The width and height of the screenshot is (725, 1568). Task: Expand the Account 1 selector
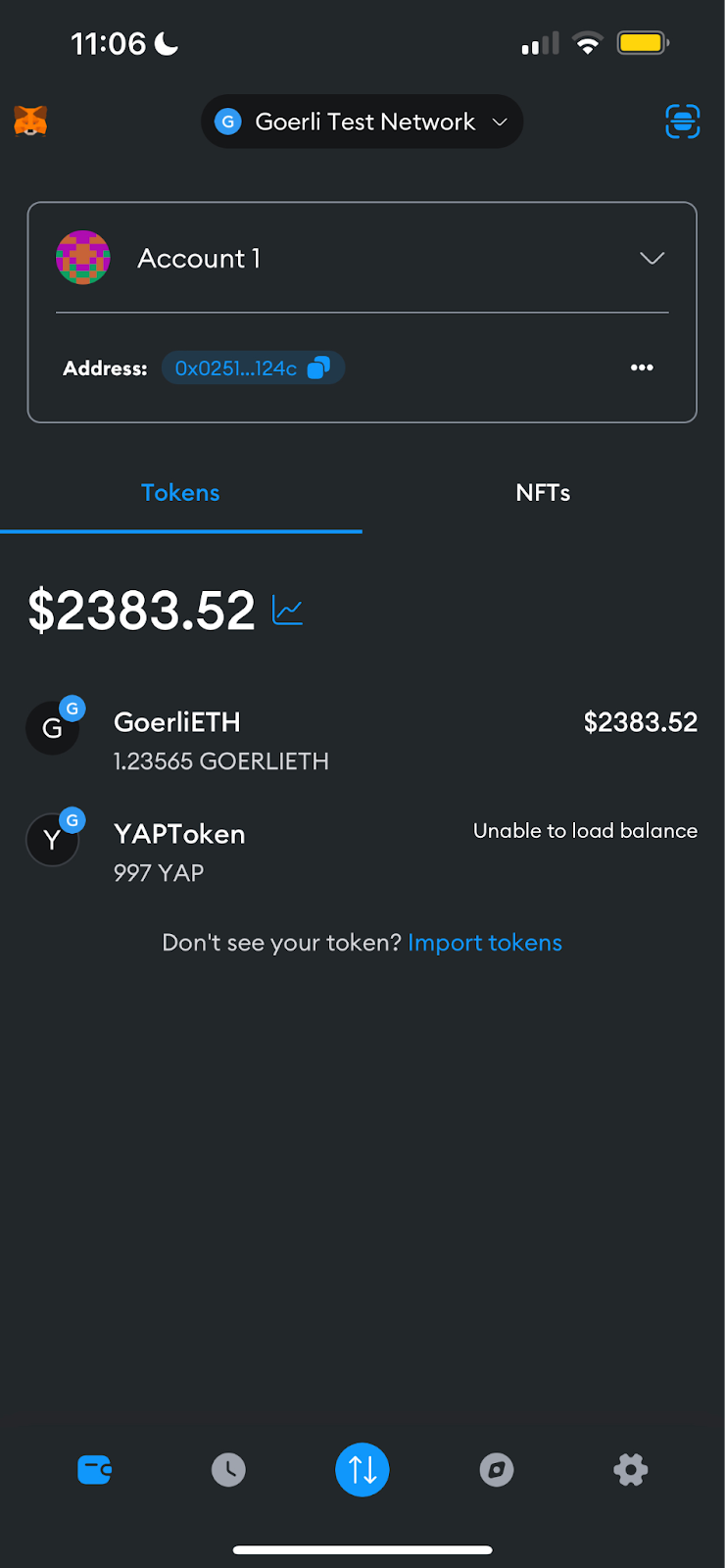pos(652,259)
